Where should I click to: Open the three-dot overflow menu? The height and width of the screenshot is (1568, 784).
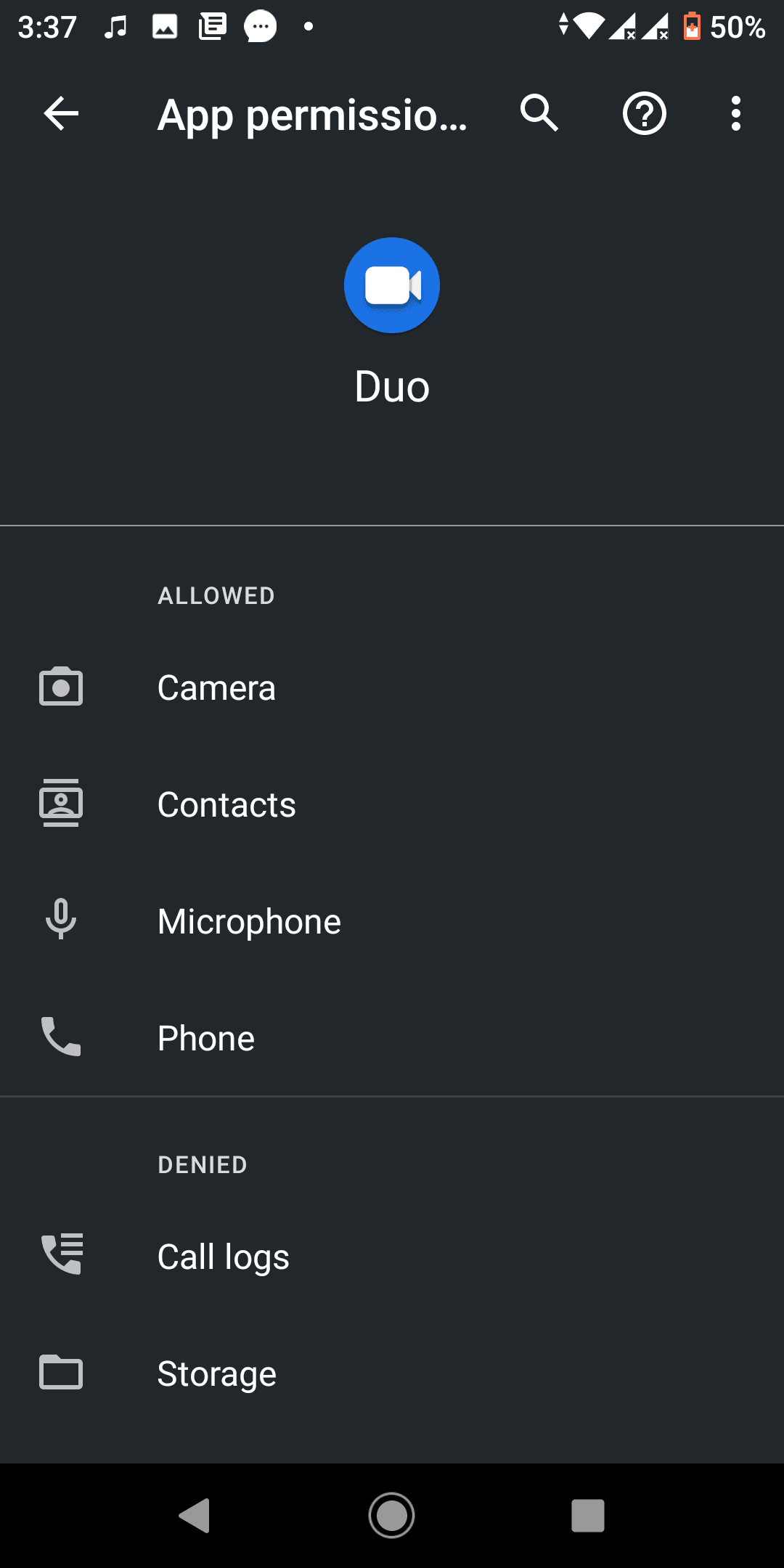735,113
